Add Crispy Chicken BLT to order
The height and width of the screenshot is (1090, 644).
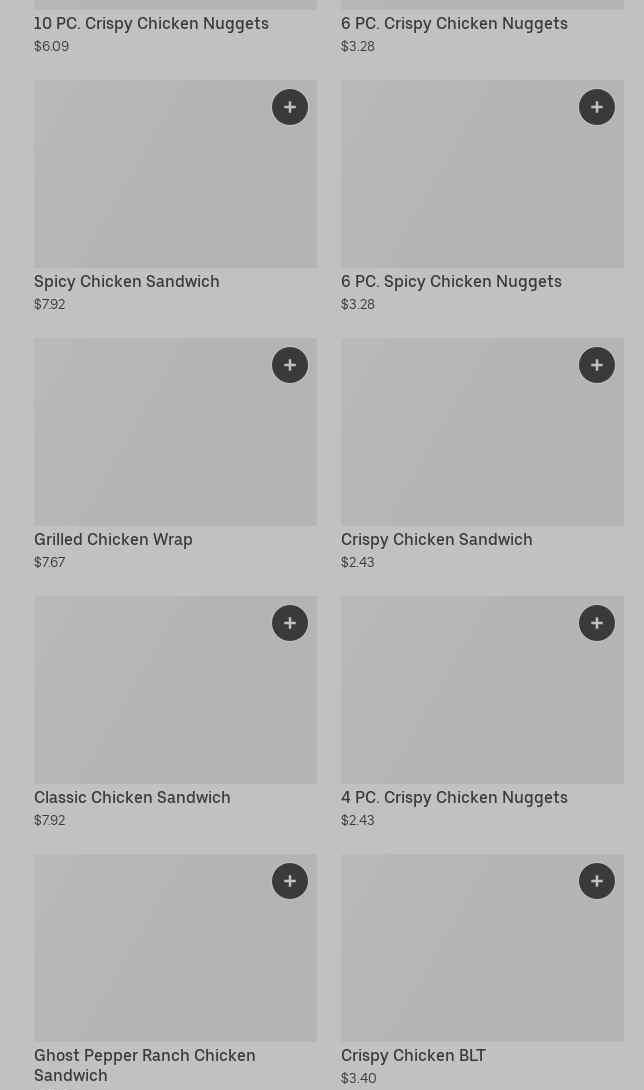tap(597, 881)
